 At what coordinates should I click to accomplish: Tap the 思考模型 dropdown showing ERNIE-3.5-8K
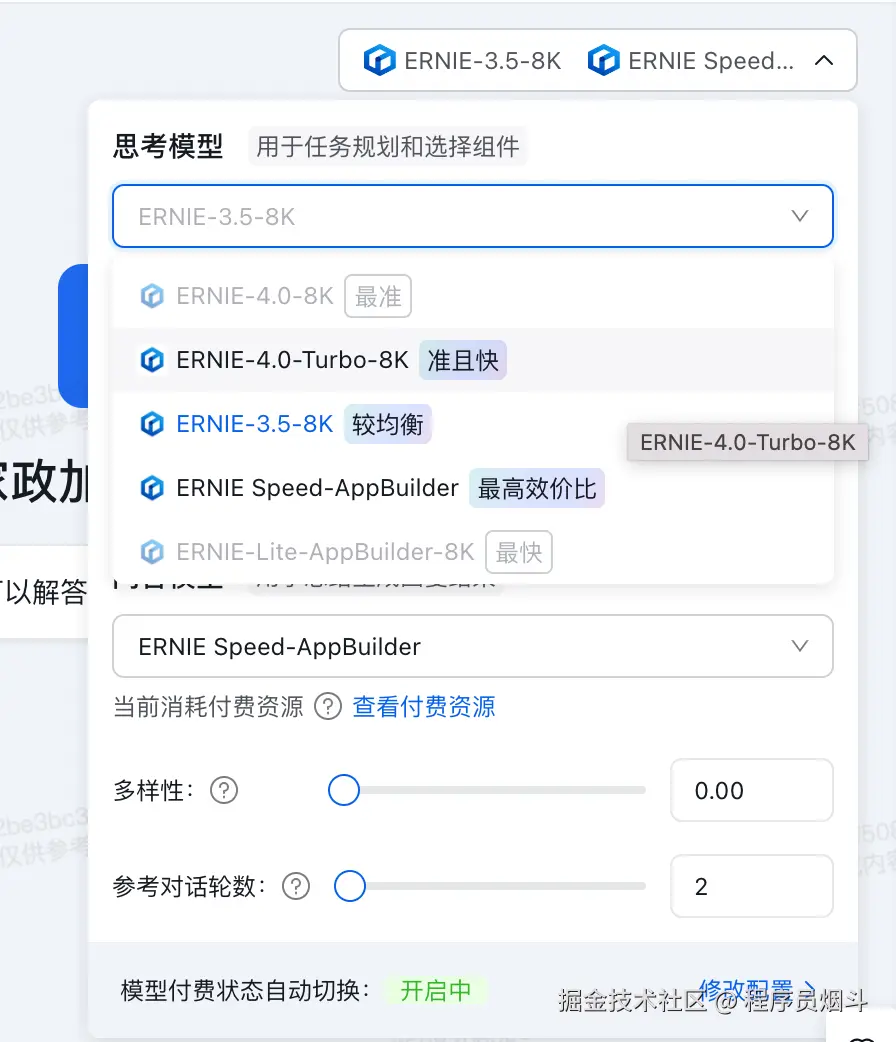(472, 216)
